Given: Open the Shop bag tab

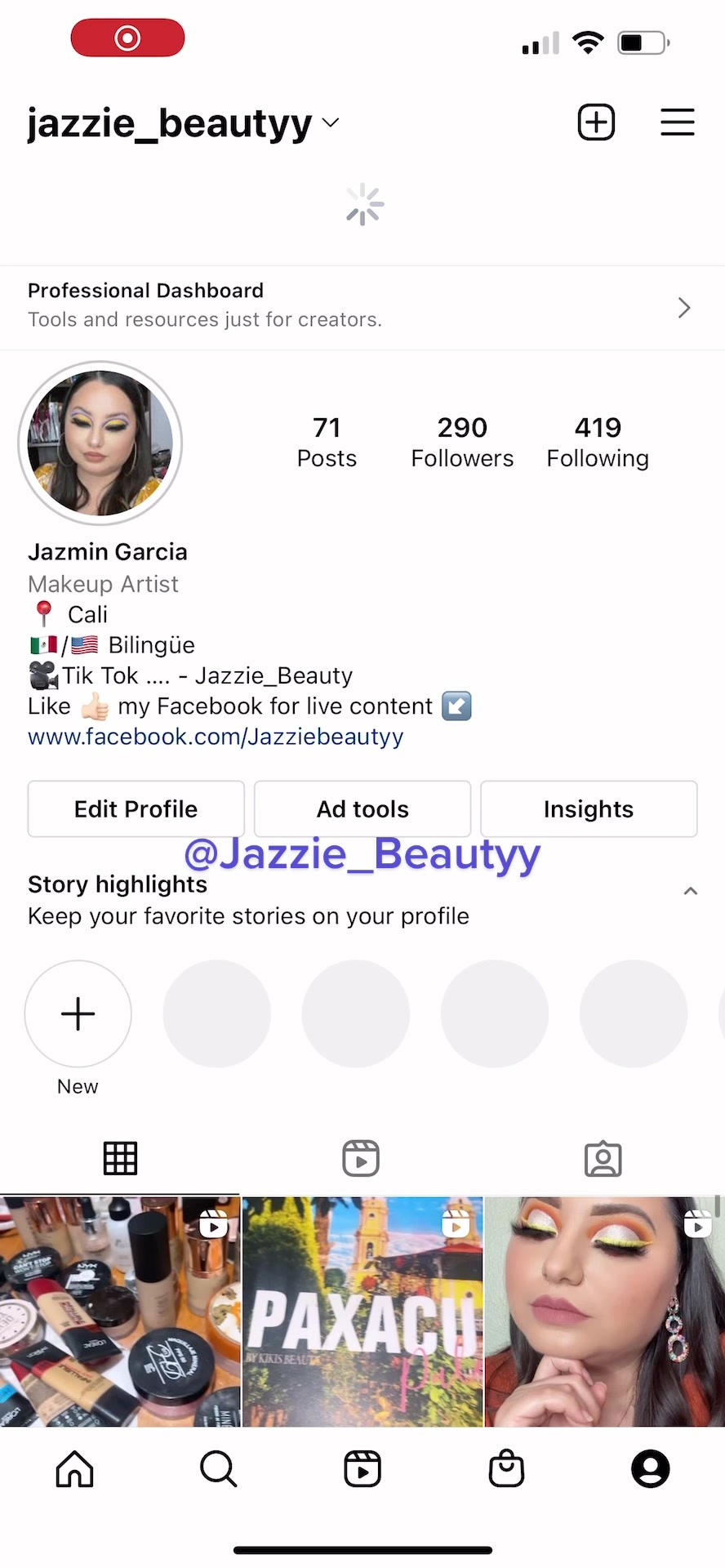Looking at the screenshot, I should click(x=506, y=1468).
